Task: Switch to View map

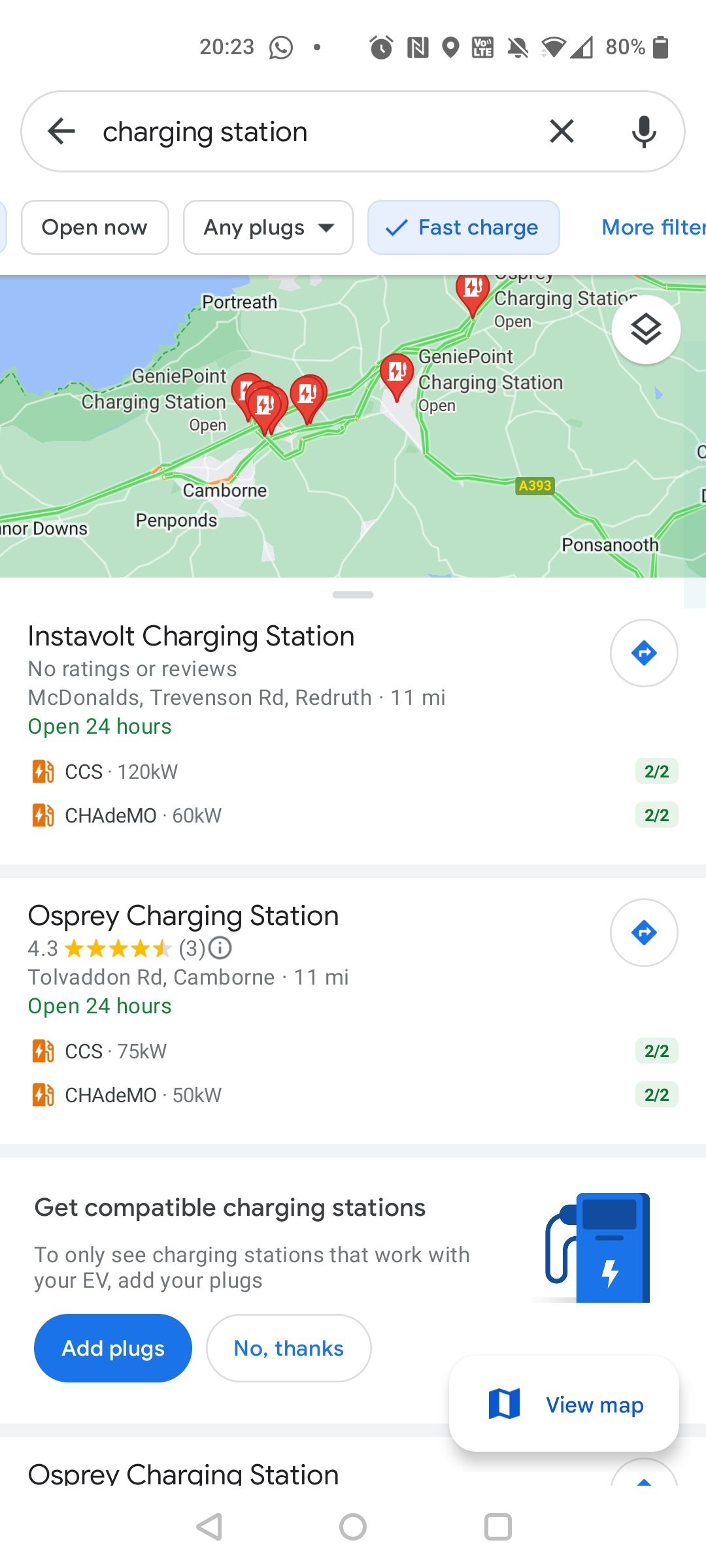Action: pos(564,1404)
